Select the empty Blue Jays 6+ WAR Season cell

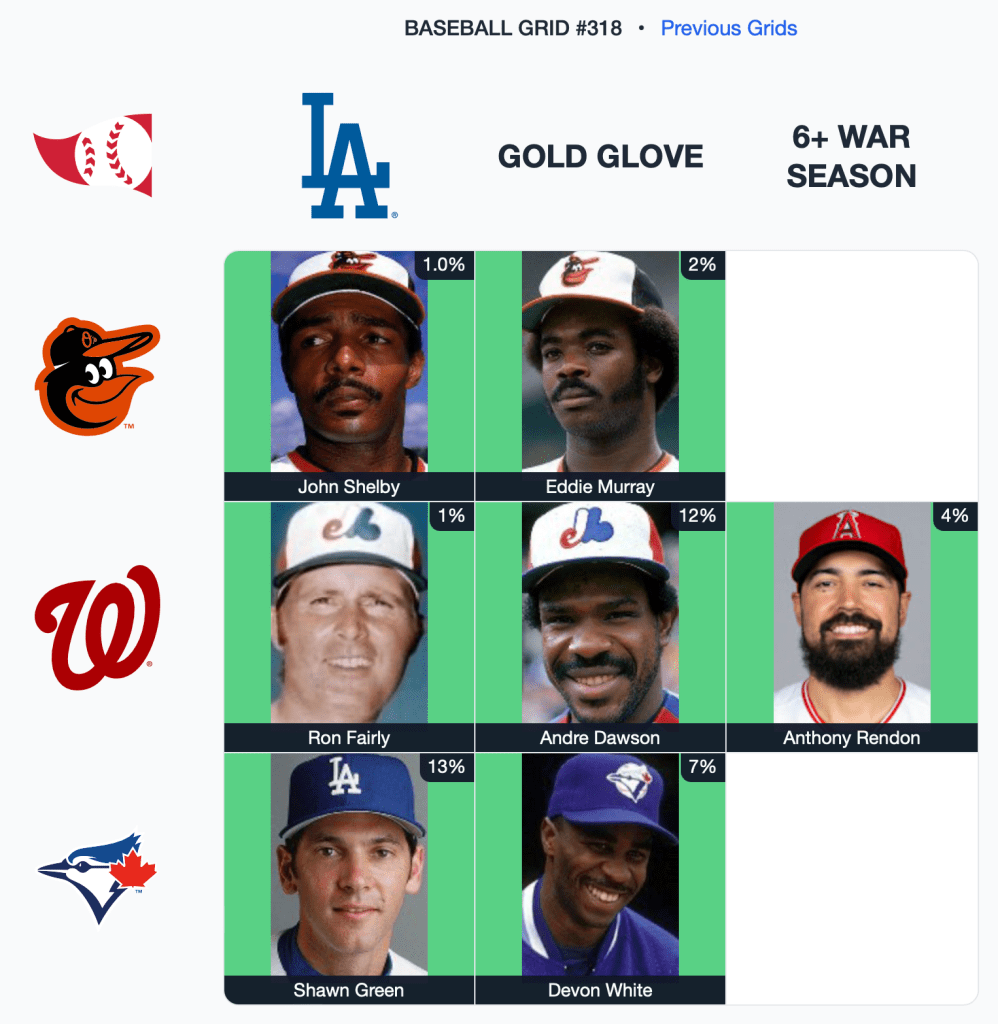click(x=851, y=878)
